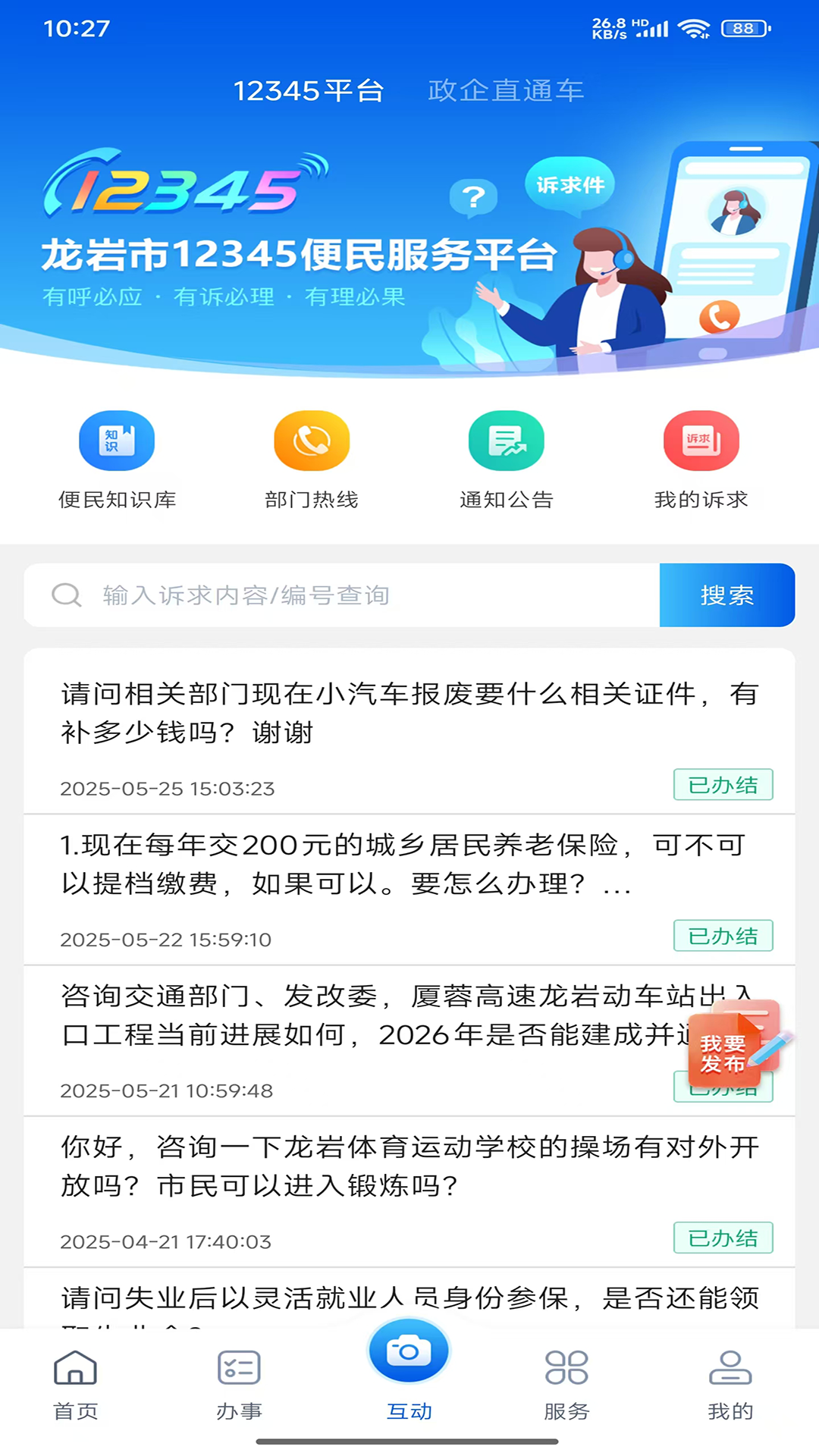The height and width of the screenshot is (1456, 819).
Task: Open the 部门热线 department hotline icon
Action: pyautogui.click(x=312, y=441)
